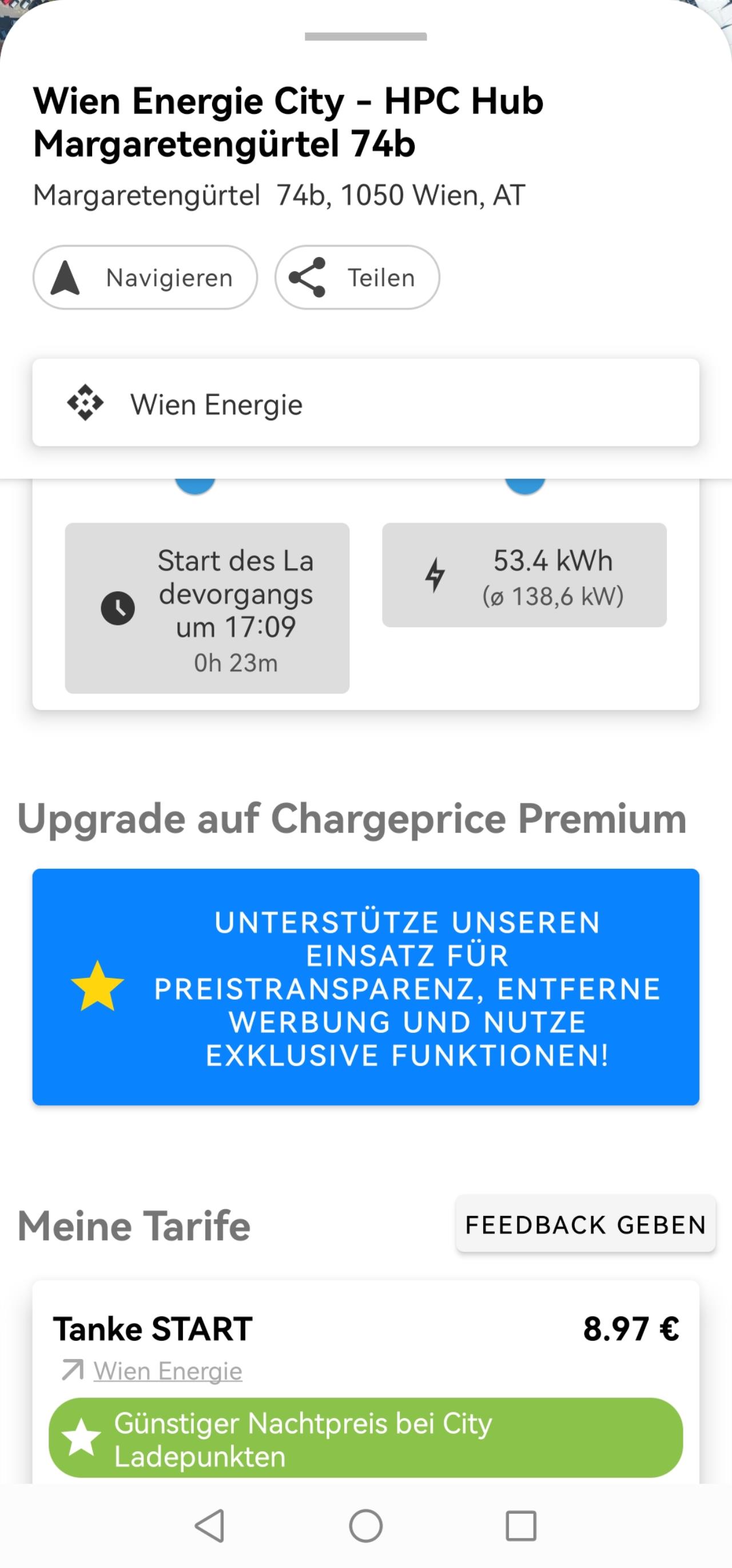The height and width of the screenshot is (1568, 732).
Task: Tap FEEDBACK GEBEN
Action: [x=586, y=1225]
